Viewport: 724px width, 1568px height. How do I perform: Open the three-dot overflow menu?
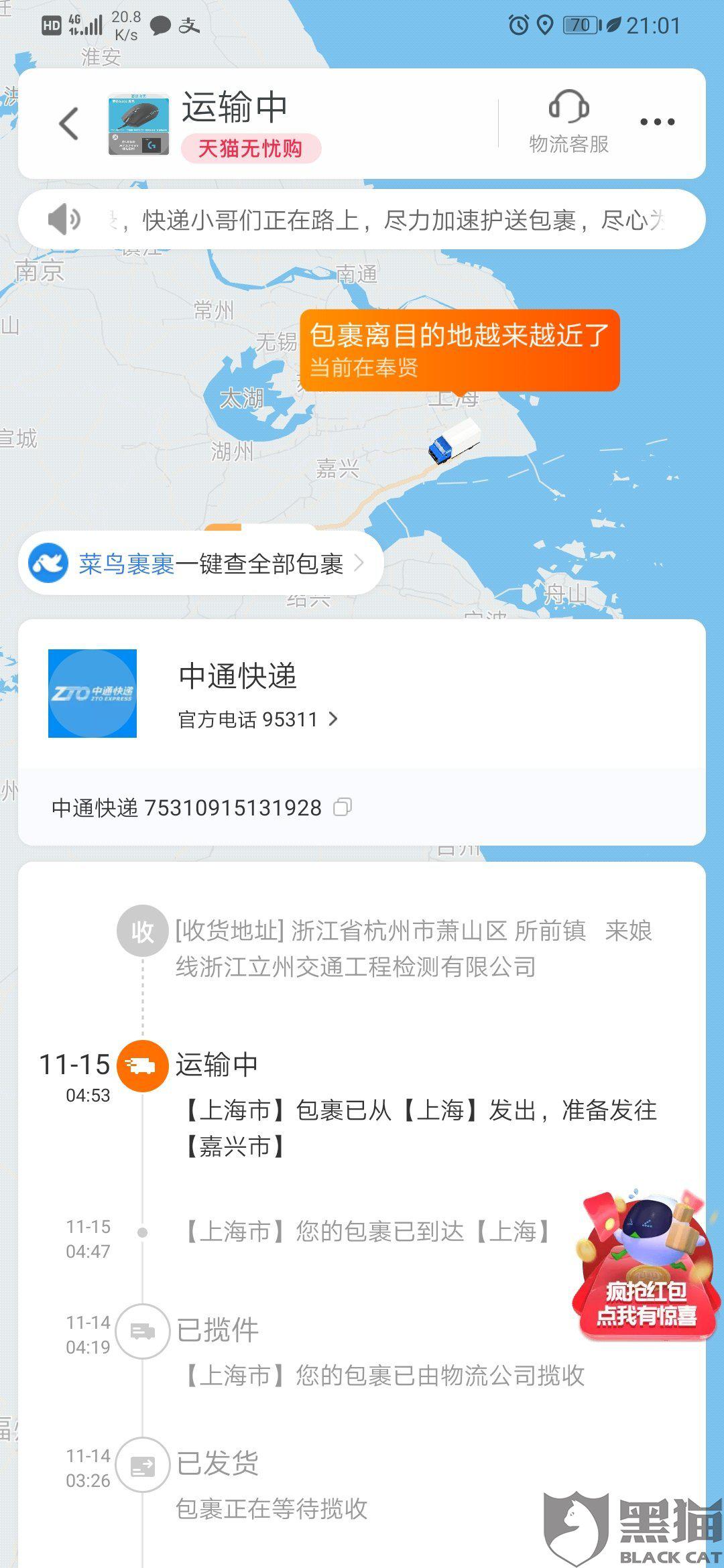(x=657, y=122)
